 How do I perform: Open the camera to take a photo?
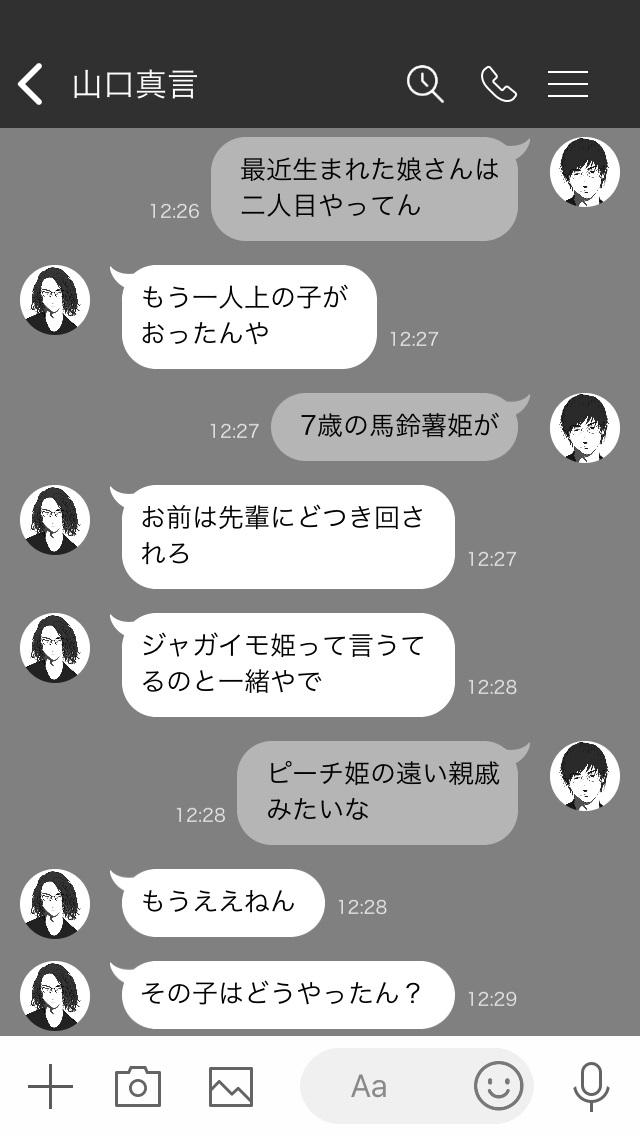[x=138, y=1086]
